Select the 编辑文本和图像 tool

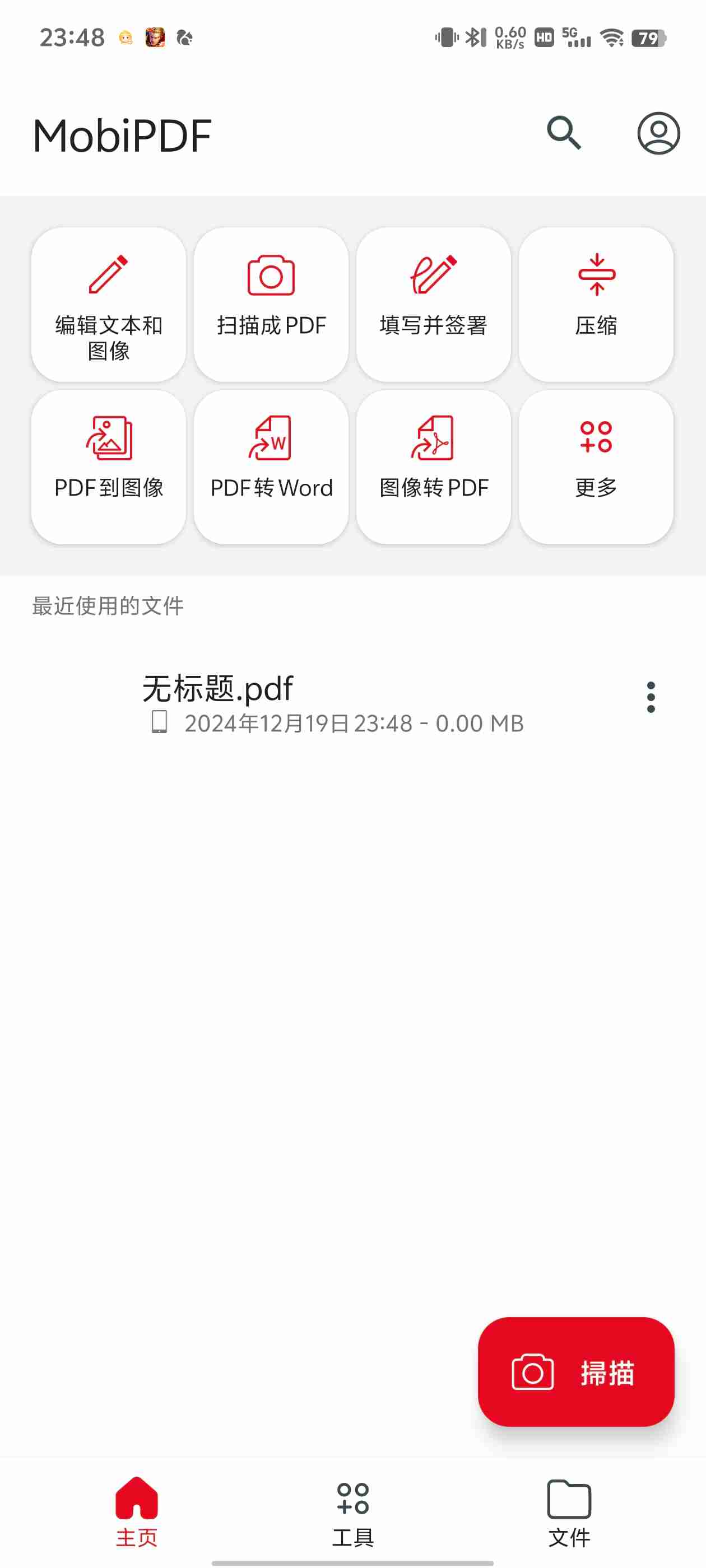[108, 304]
